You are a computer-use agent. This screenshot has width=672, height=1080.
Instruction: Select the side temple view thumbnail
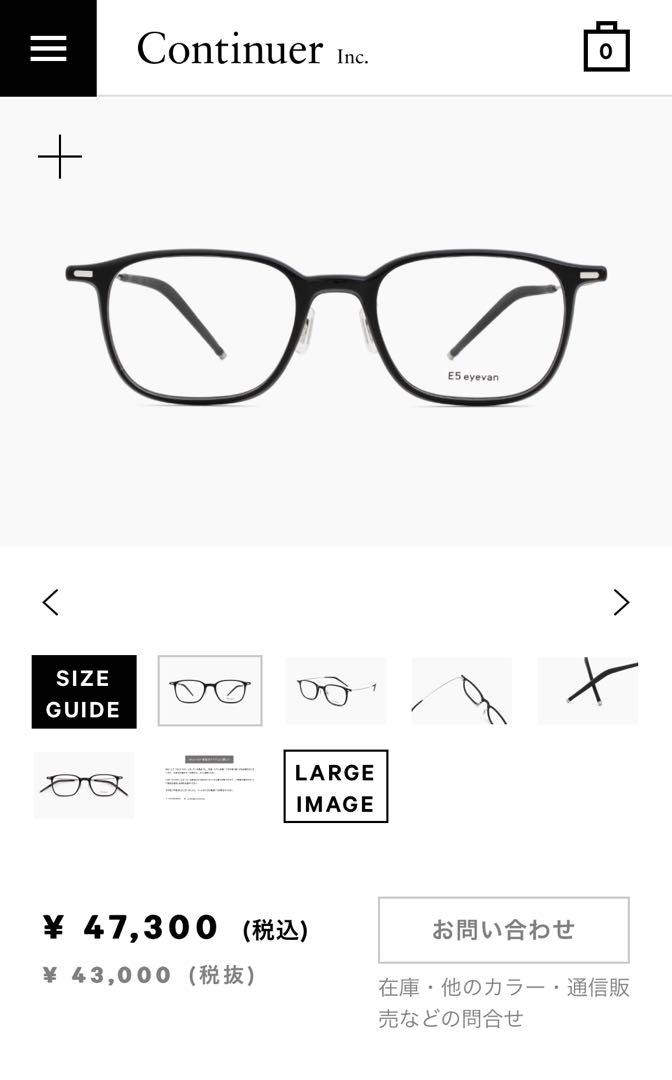[x=462, y=690]
